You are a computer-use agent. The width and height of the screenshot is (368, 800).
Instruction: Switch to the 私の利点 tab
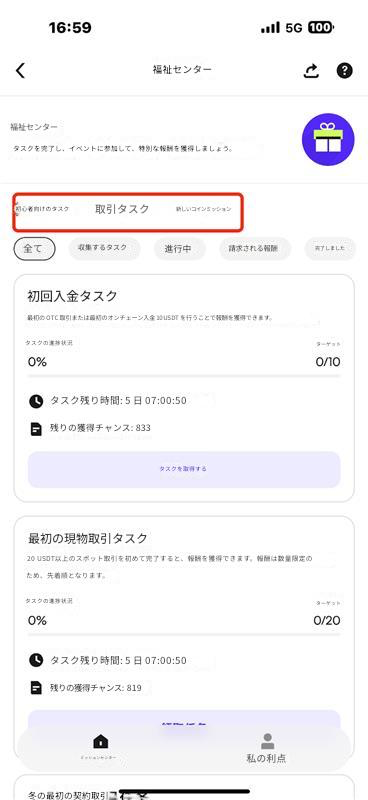[x=267, y=748]
